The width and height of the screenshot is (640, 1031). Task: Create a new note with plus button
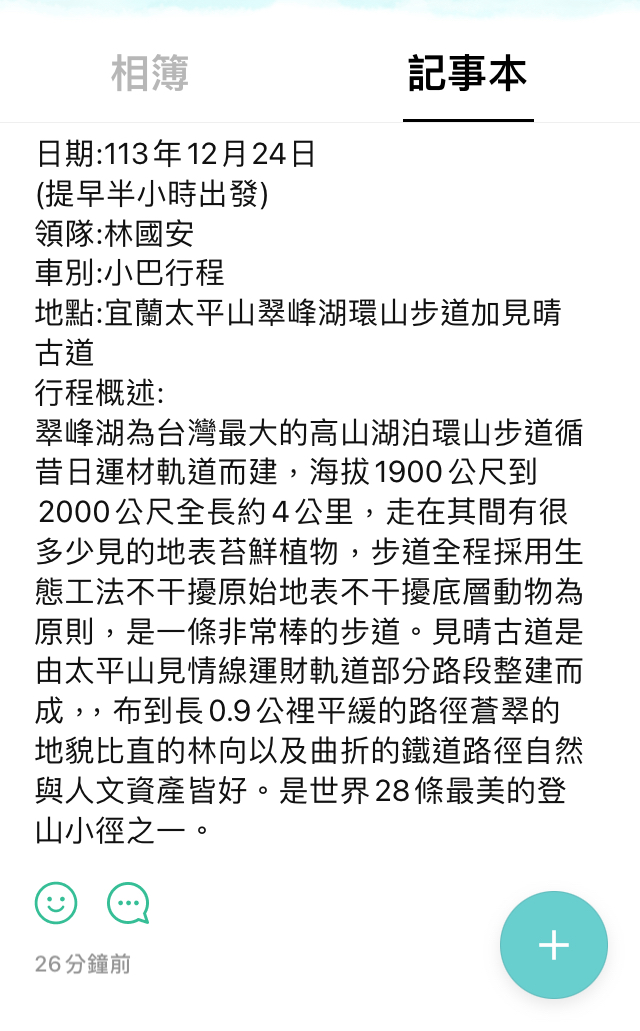pyautogui.click(x=553, y=945)
